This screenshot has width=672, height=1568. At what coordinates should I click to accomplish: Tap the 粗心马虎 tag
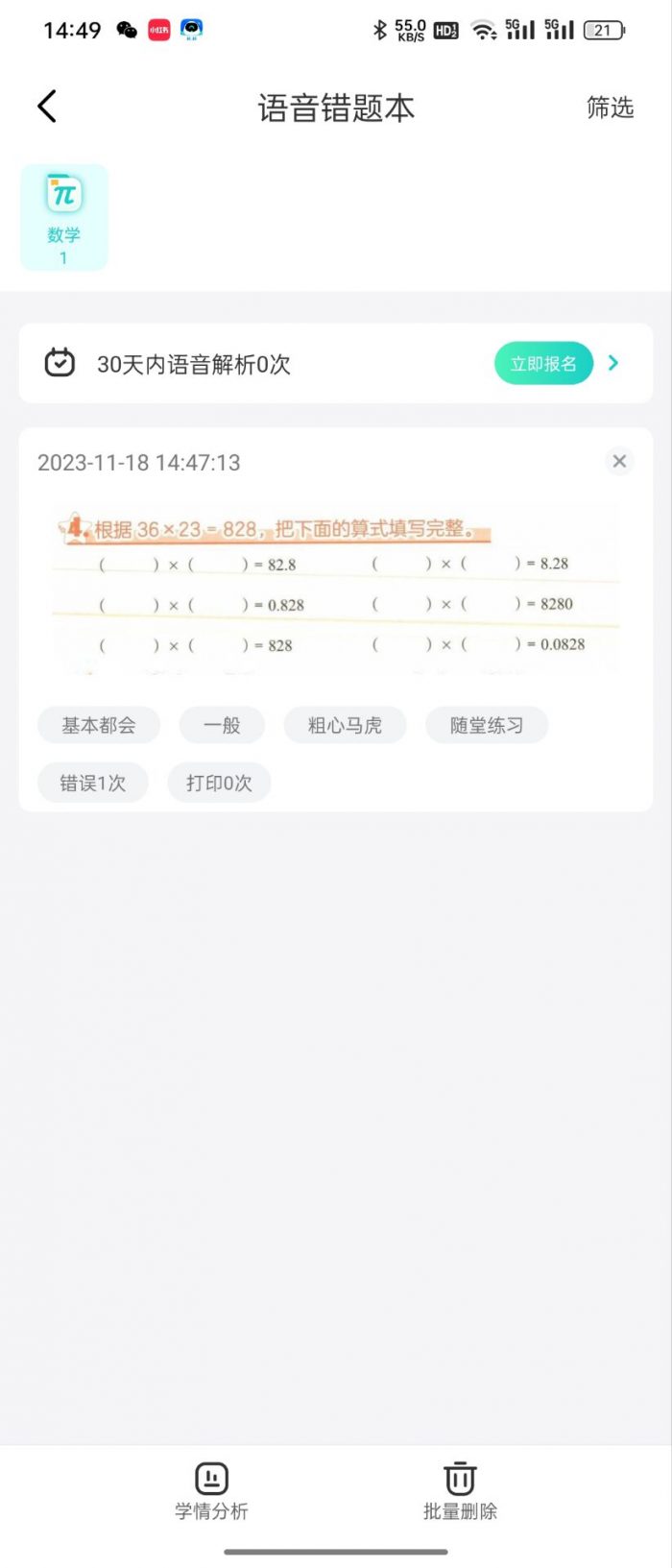coord(345,726)
